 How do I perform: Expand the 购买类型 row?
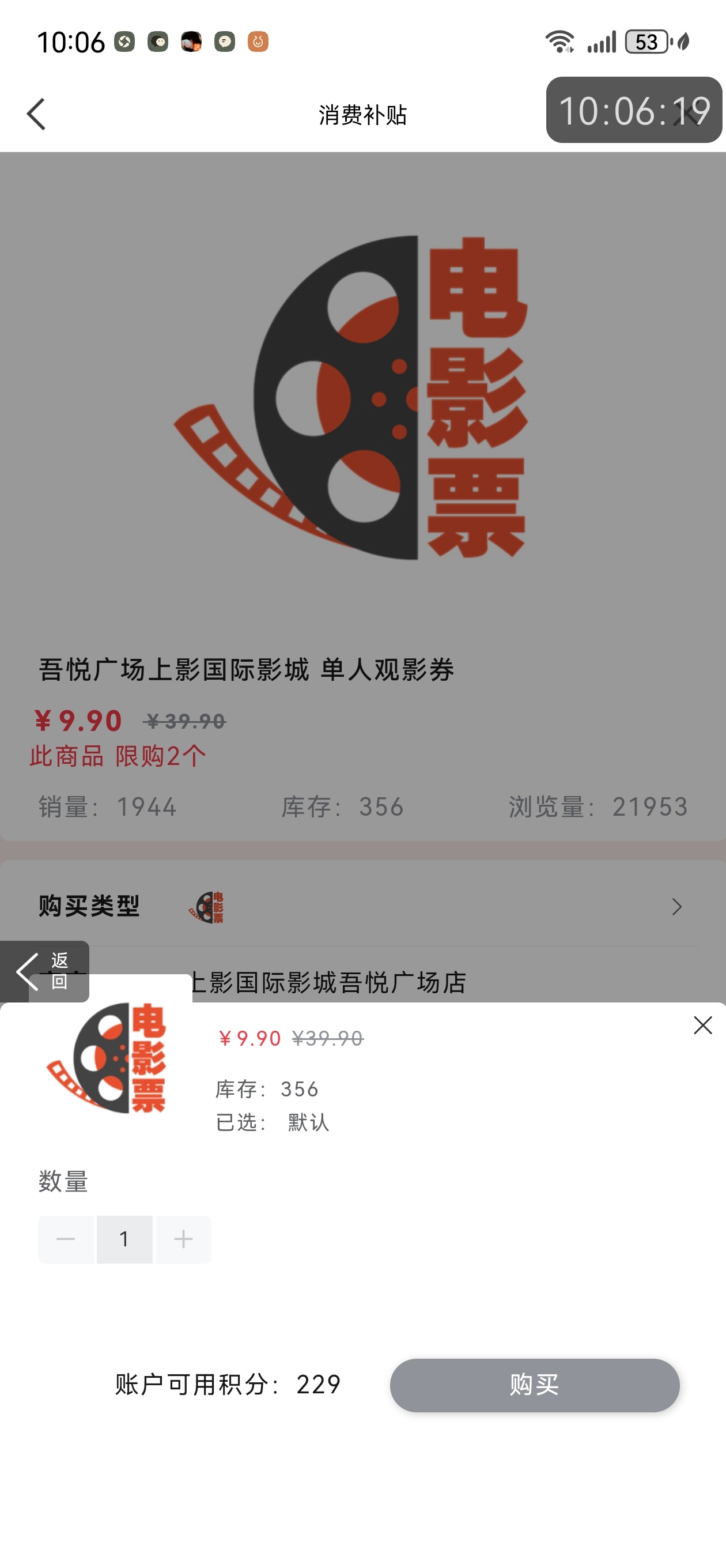[x=676, y=907]
